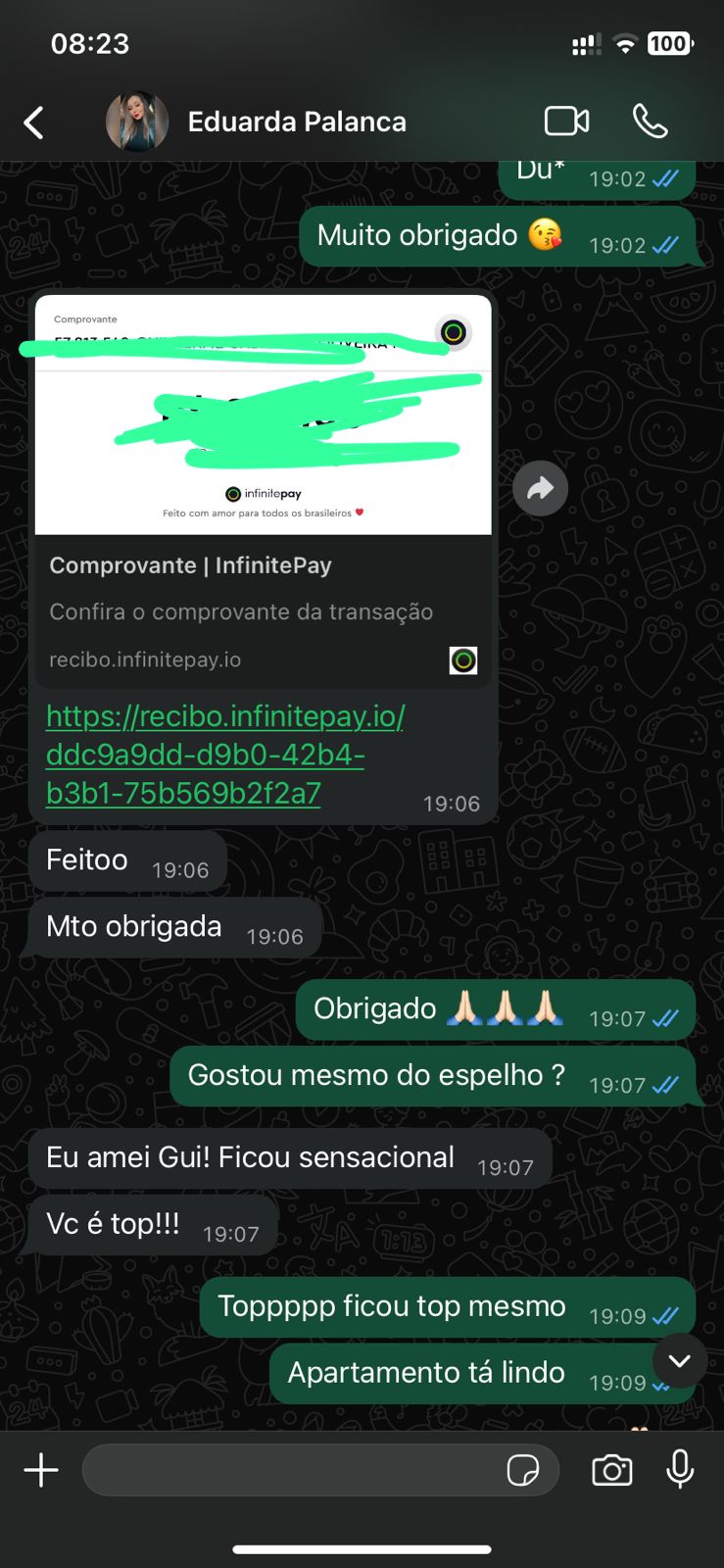This screenshot has width=724, height=1568.
Task: Open the camera to send a photo
Action: (x=611, y=1470)
